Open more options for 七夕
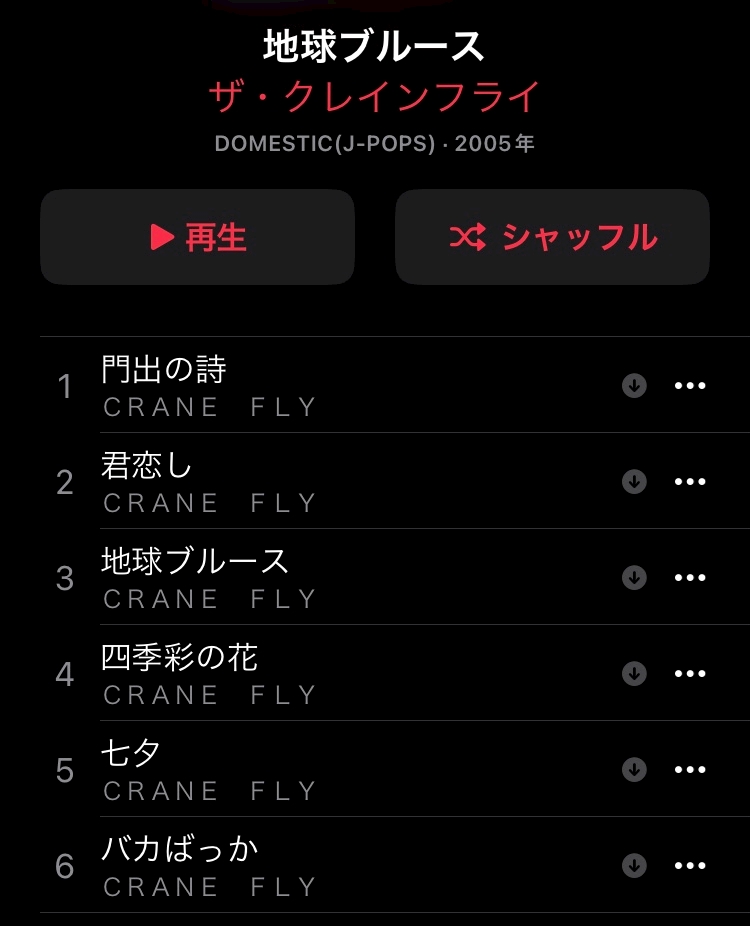This screenshot has width=750, height=926. pos(690,770)
